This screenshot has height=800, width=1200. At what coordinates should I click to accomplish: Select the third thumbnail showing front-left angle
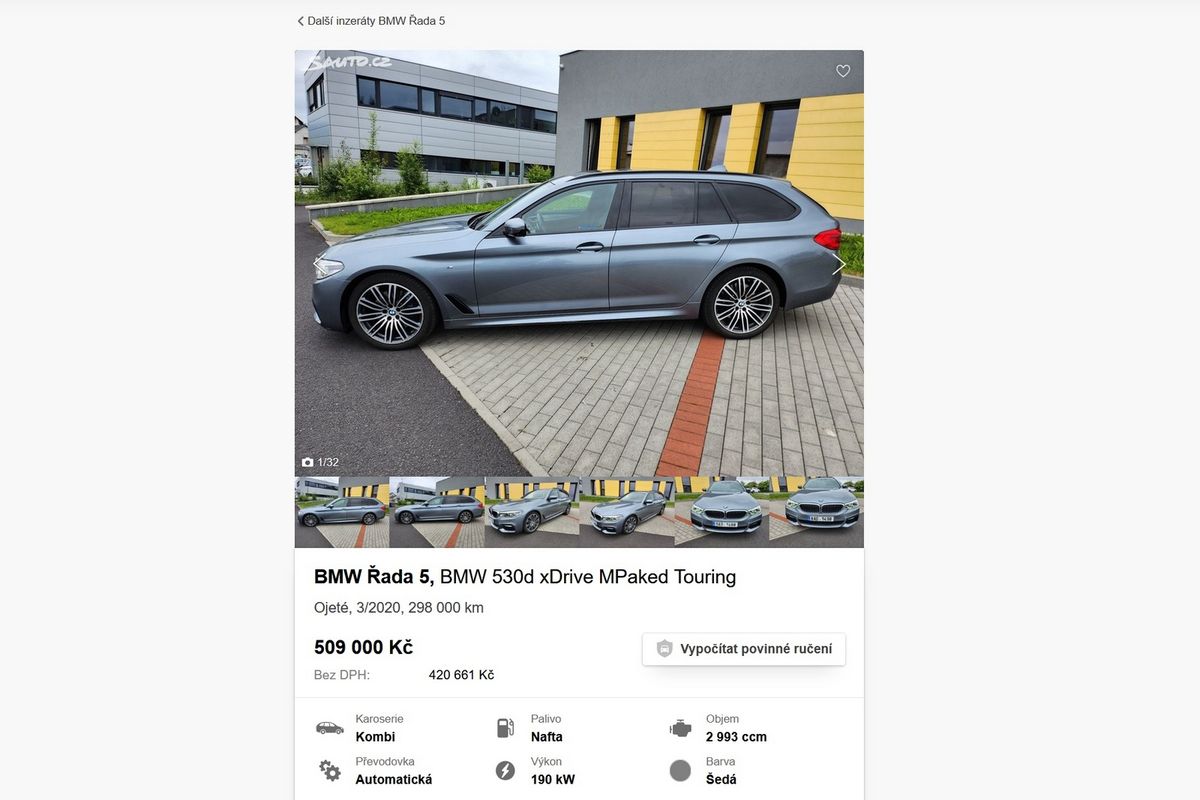pyautogui.click(x=532, y=512)
